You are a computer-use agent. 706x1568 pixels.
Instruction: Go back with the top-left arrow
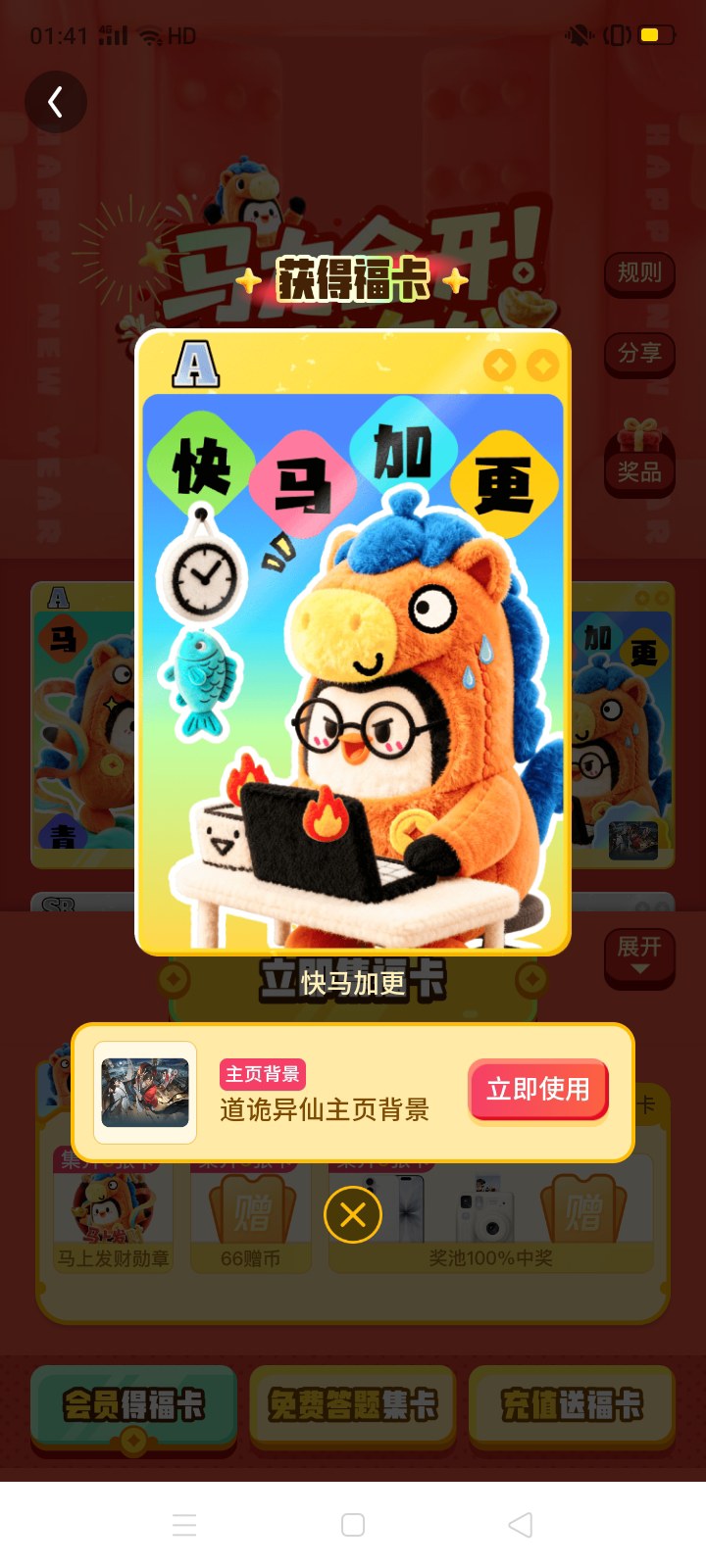56,102
